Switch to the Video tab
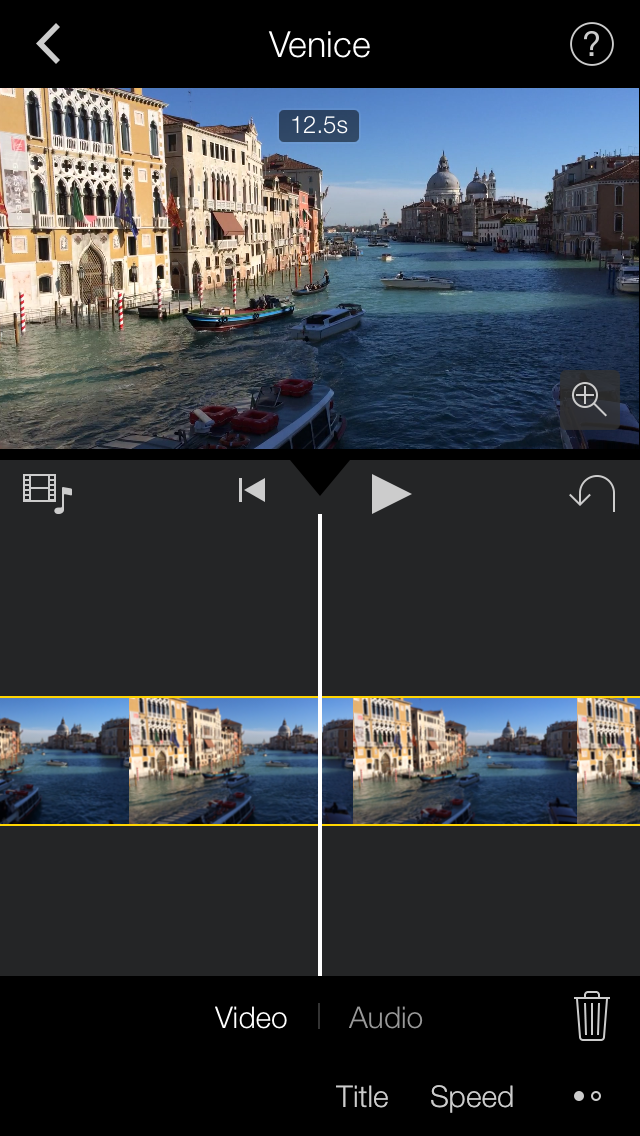The width and height of the screenshot is (640, 1136). tap(251, 1018)
